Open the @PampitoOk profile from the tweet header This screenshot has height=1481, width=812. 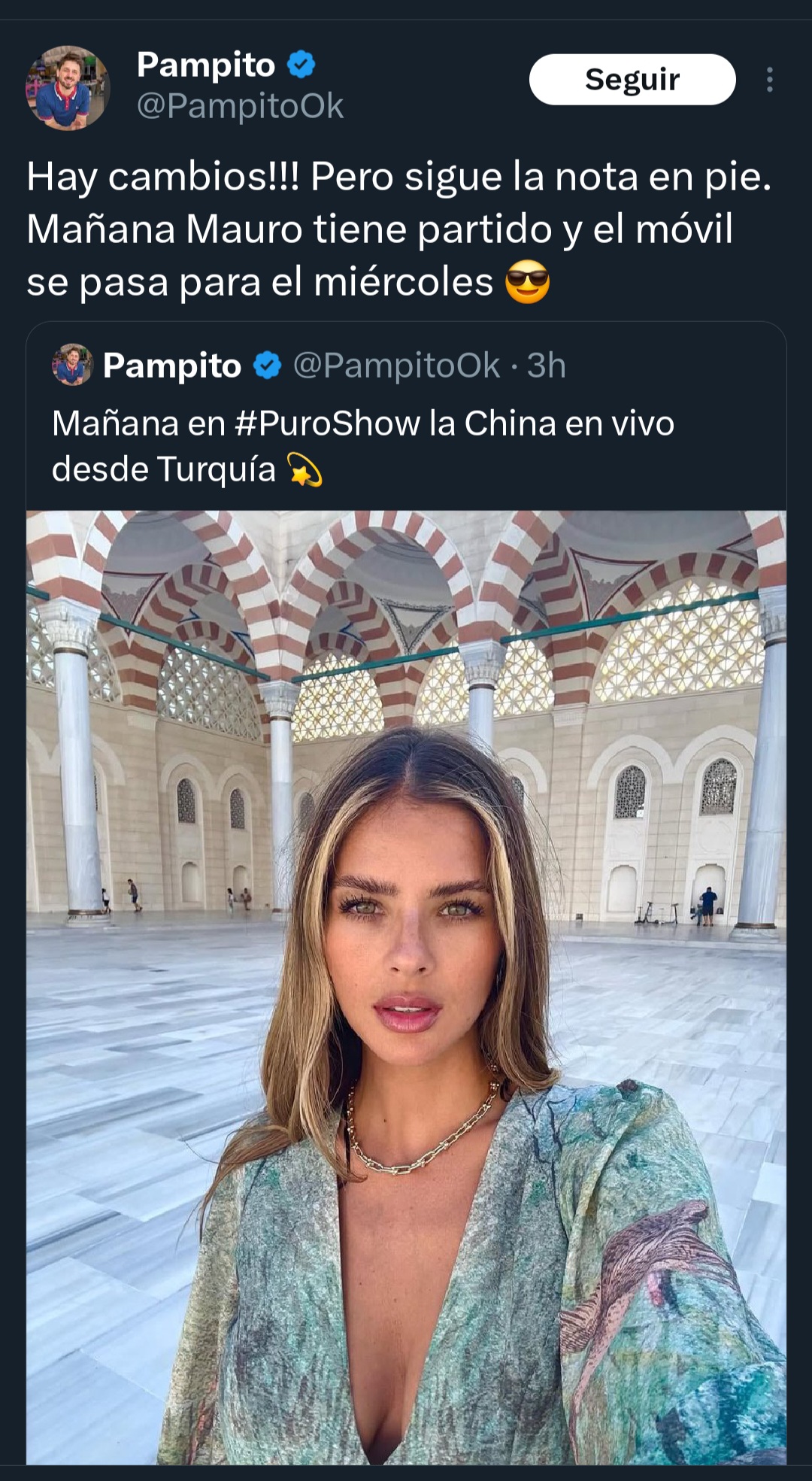(x=239, y=106)
